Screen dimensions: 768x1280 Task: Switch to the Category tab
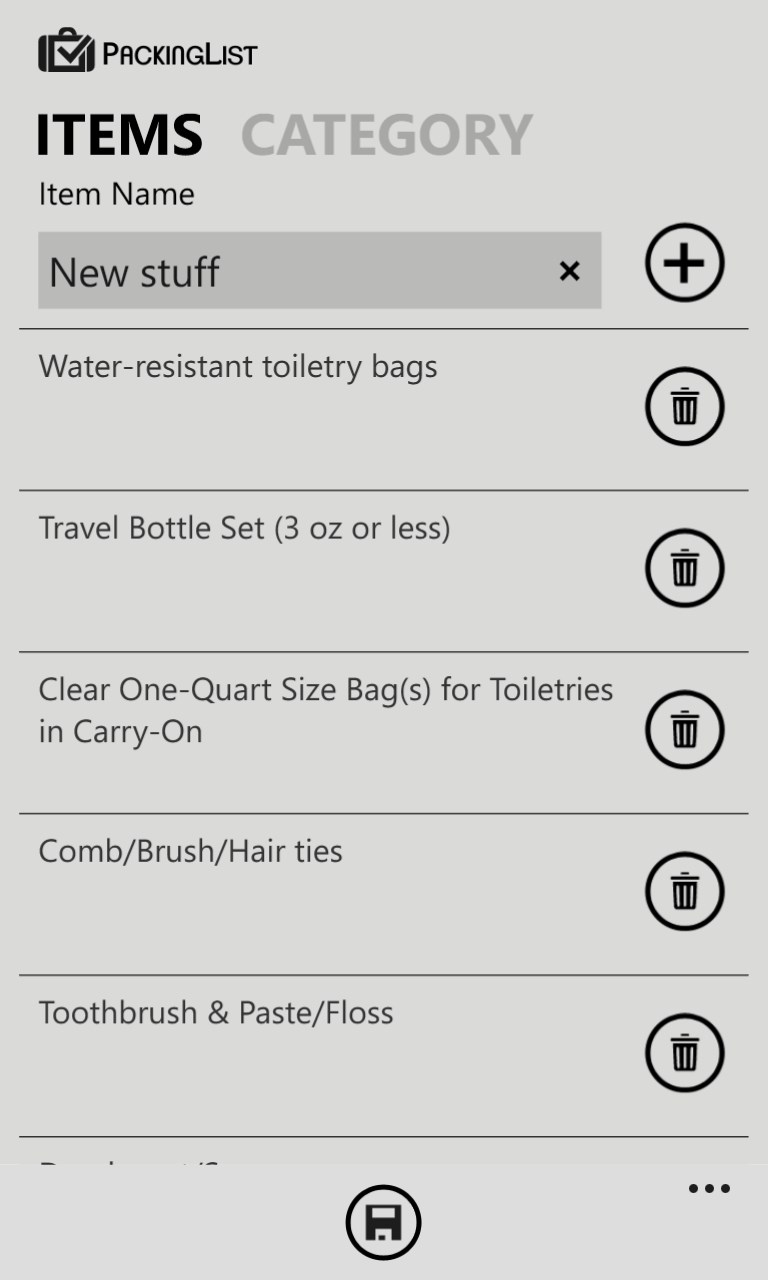pos(386,135)
